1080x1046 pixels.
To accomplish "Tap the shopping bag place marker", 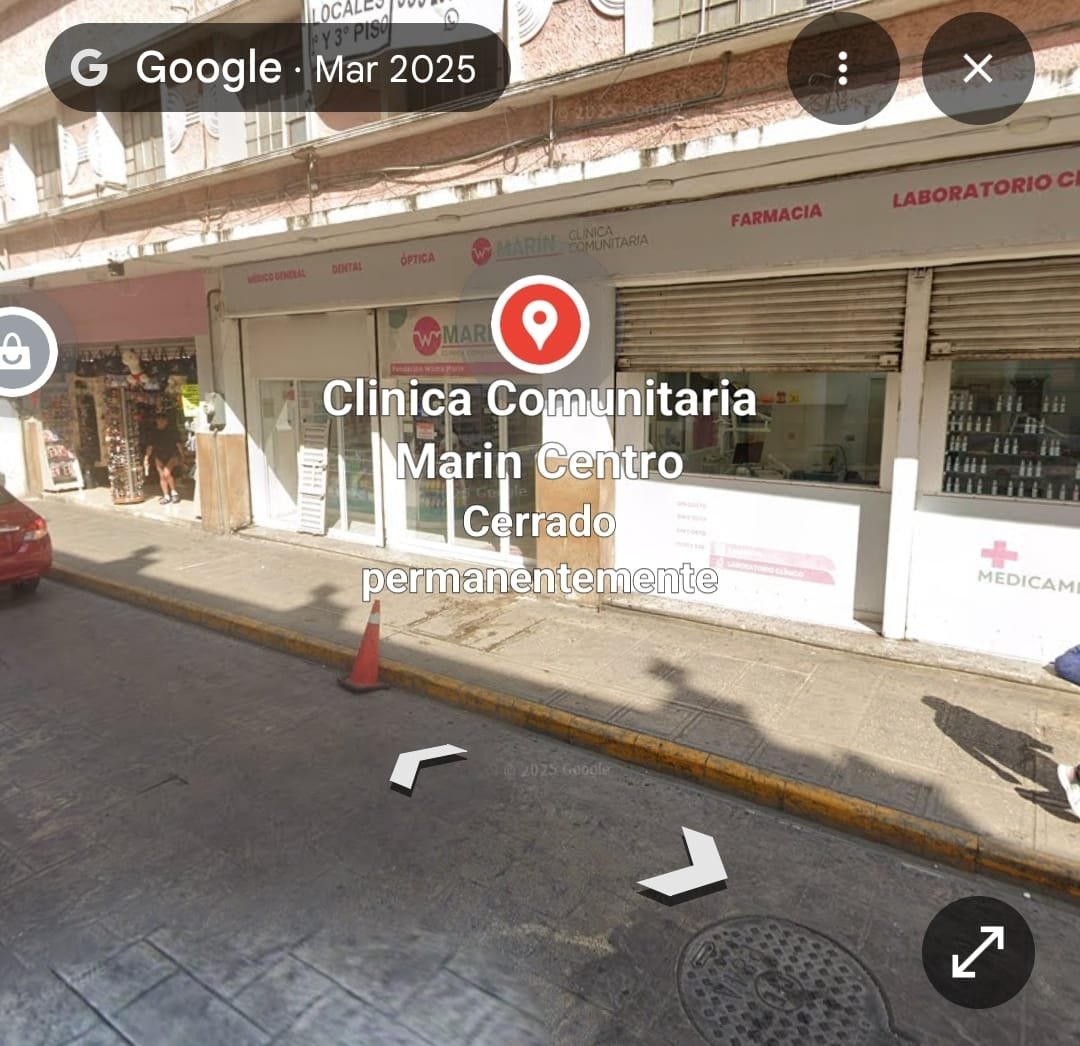I will pyautogui.click(x=18, y=351).
